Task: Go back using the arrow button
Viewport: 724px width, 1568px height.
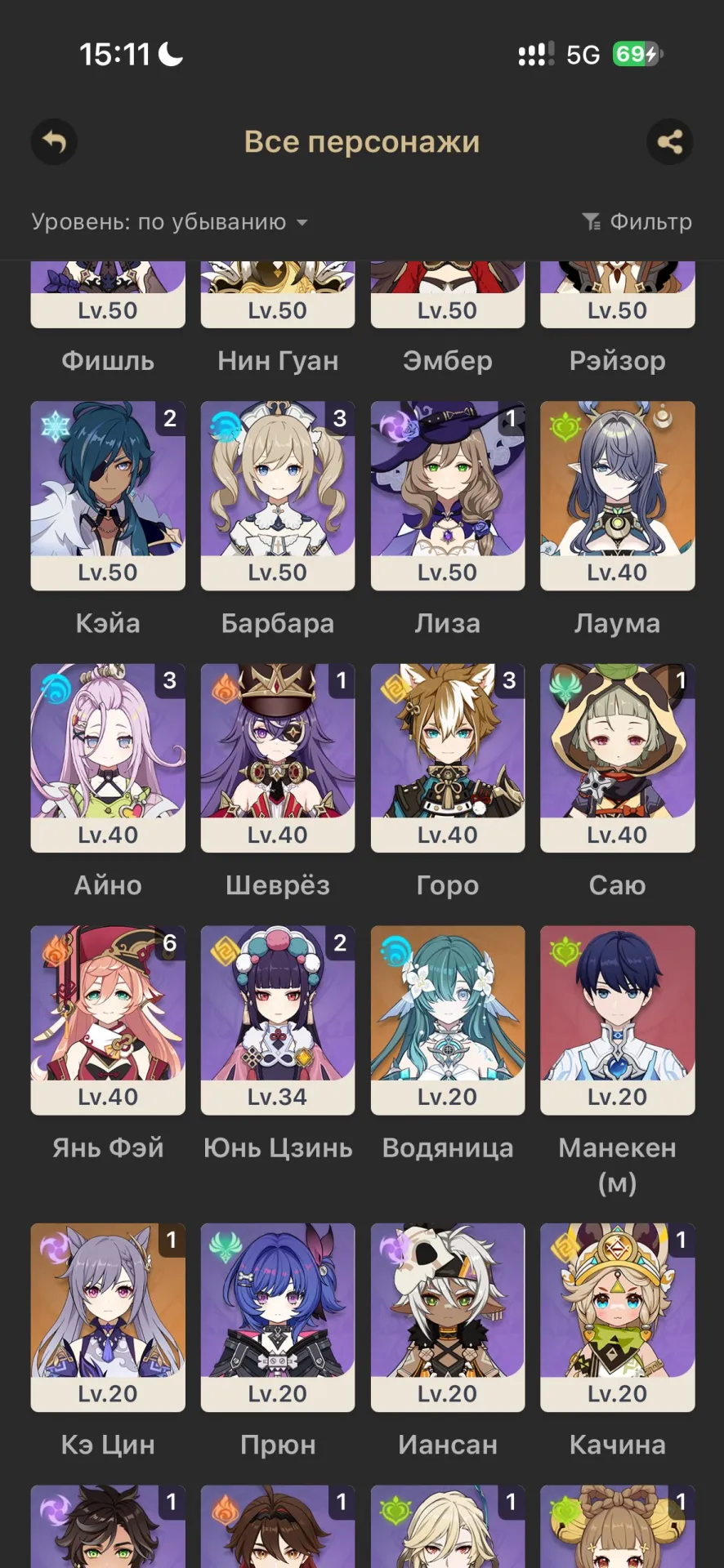Action: 54,142
